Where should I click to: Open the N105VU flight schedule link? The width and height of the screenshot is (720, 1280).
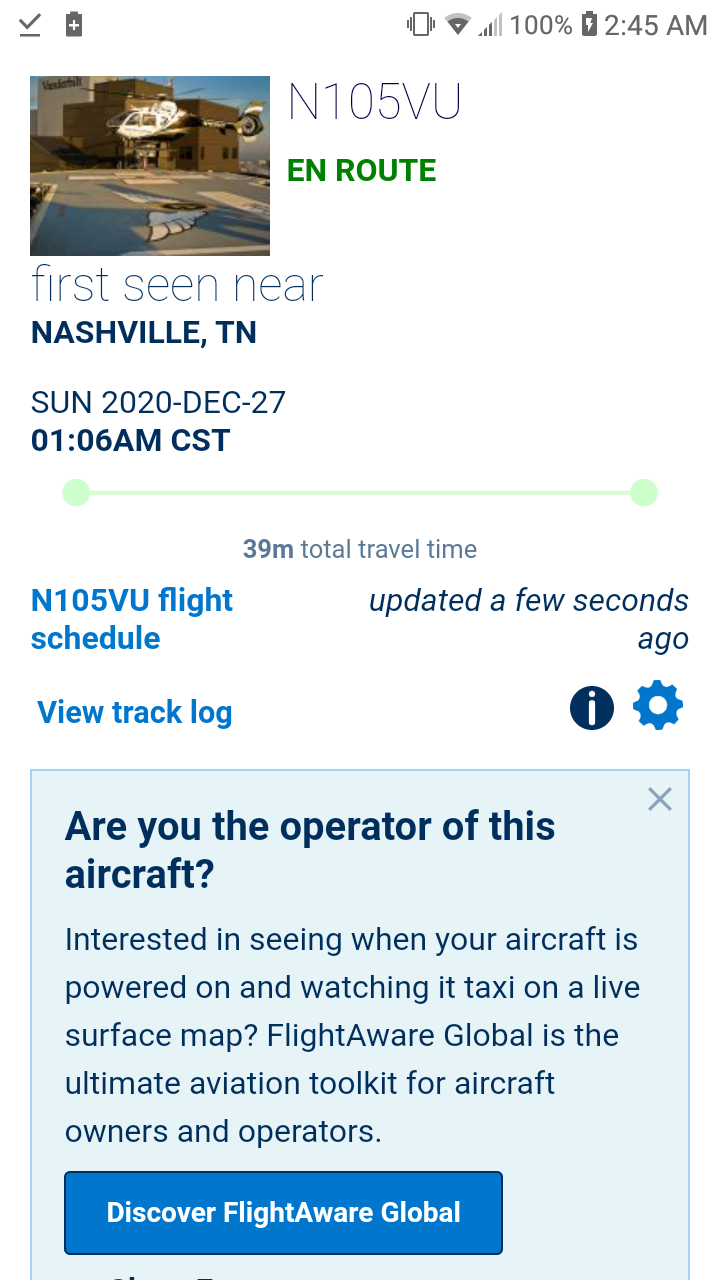pos(132,619)
